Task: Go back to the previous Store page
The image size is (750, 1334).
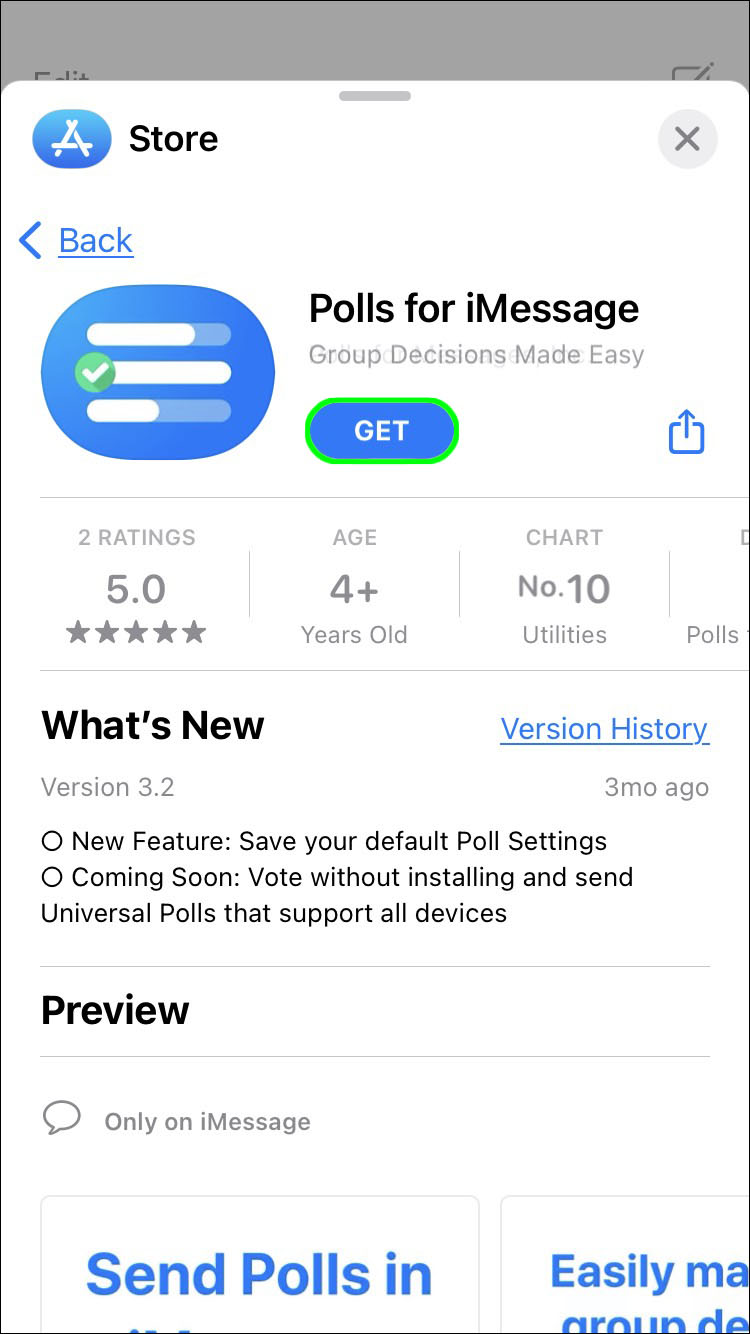Action: (77, 241)
